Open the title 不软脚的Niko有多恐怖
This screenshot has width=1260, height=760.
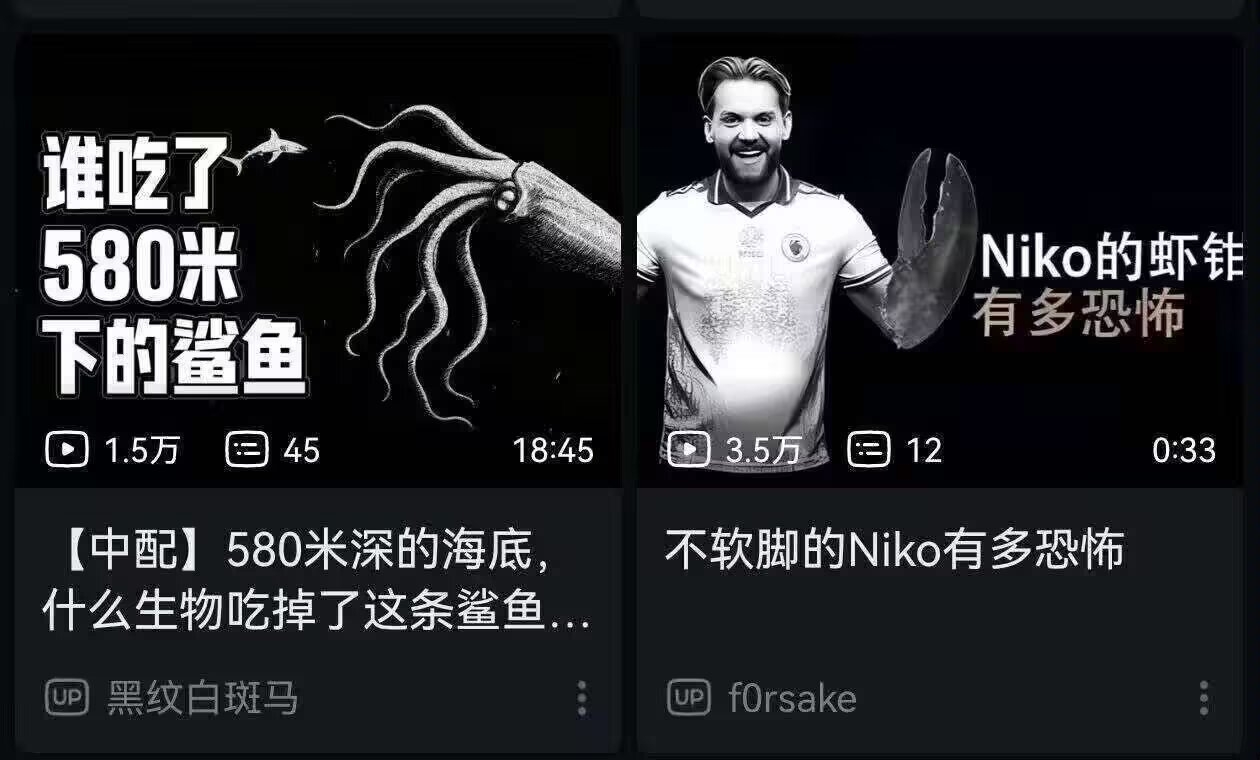(x=894, y=551)
